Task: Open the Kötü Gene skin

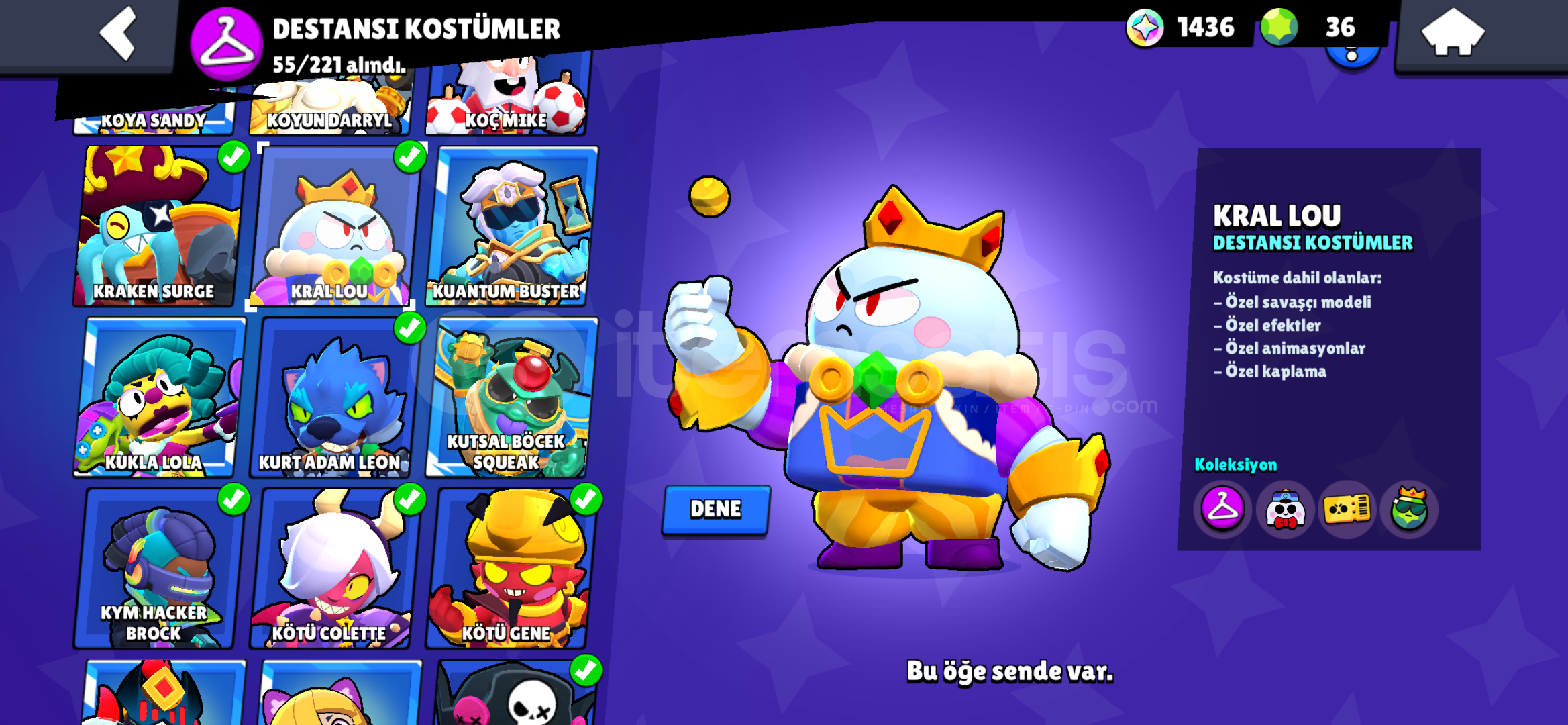Action: (x=511, y=569)
